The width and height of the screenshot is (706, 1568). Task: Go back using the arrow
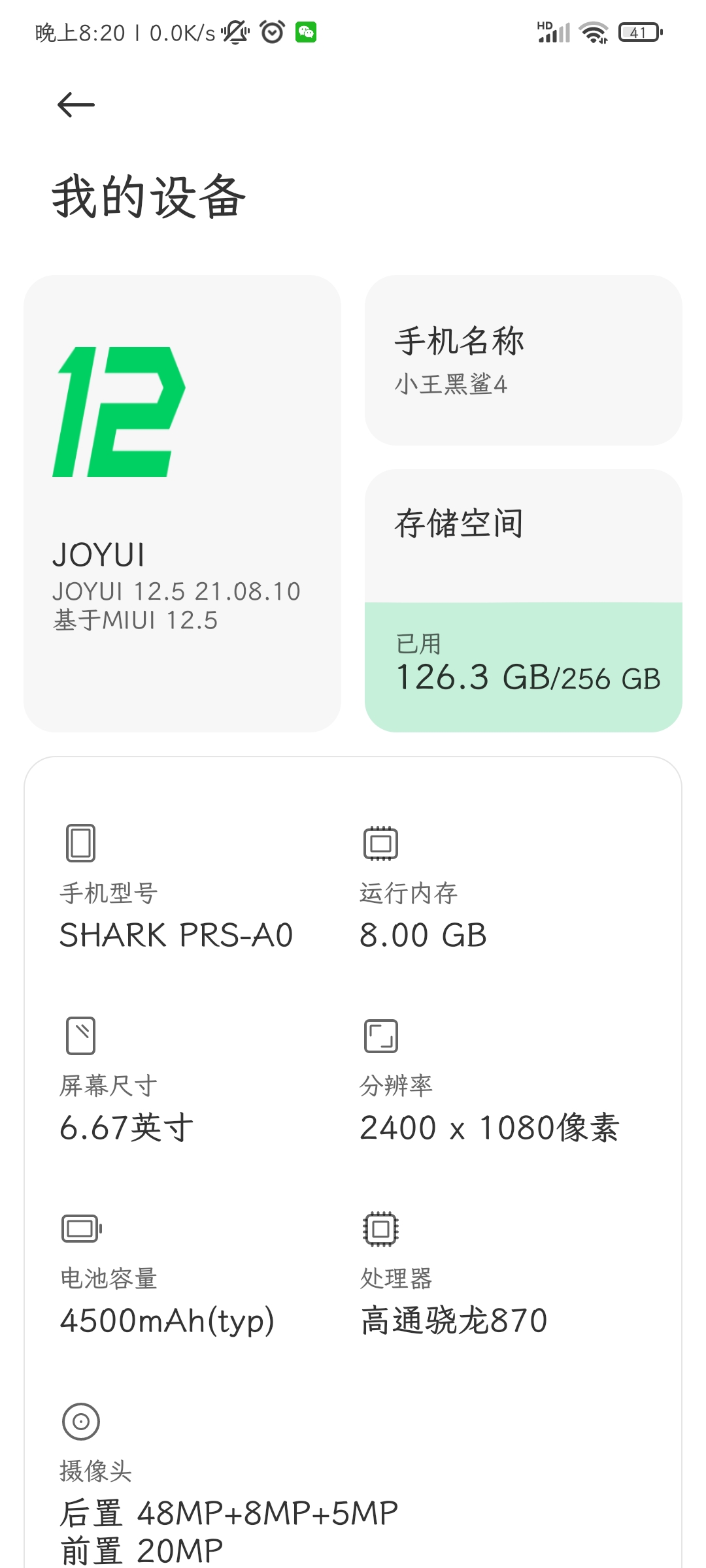pyautogui.click(x=76, y=105)
